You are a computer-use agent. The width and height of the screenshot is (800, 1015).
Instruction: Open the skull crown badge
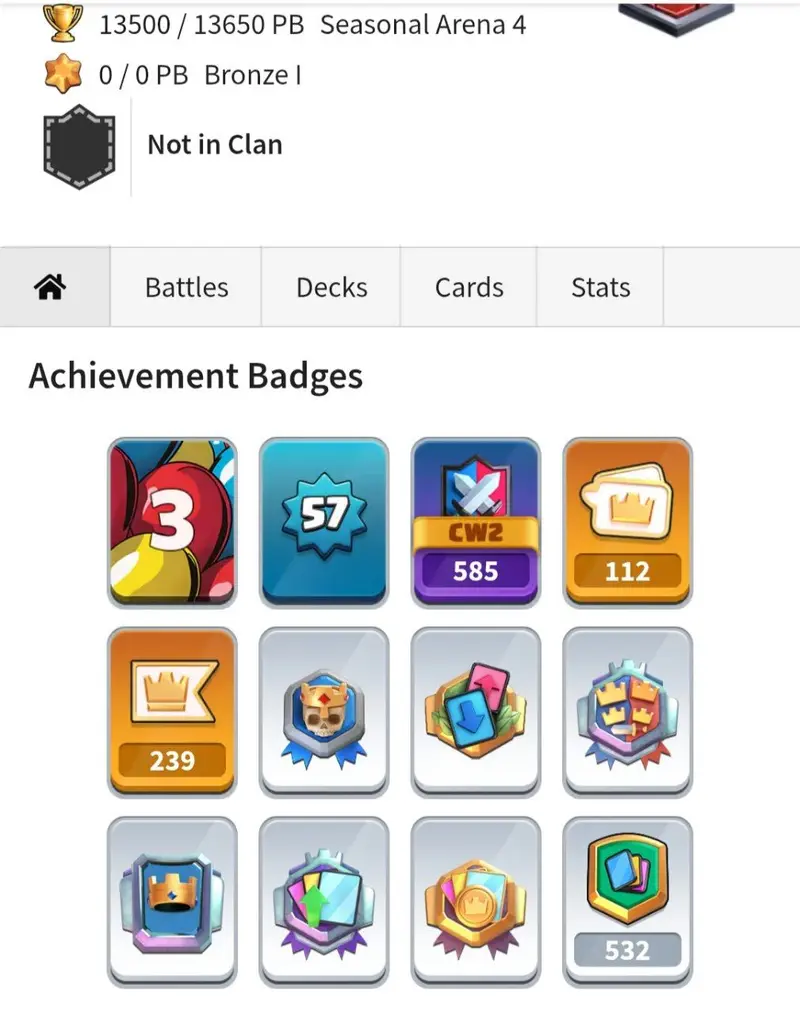pyautogui.click(x=323, y=711)
